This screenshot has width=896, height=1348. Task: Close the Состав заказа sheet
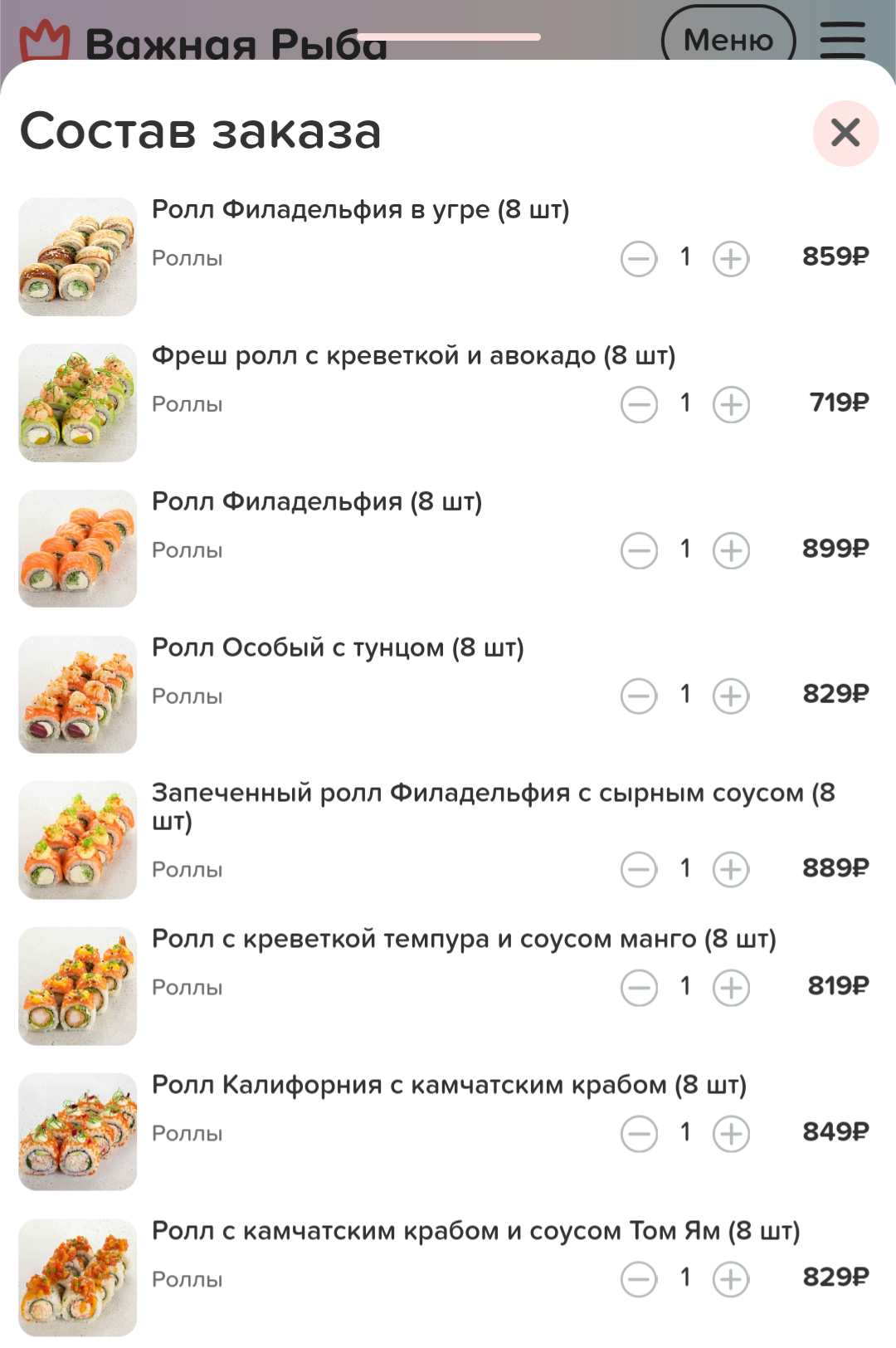[845, 133]
